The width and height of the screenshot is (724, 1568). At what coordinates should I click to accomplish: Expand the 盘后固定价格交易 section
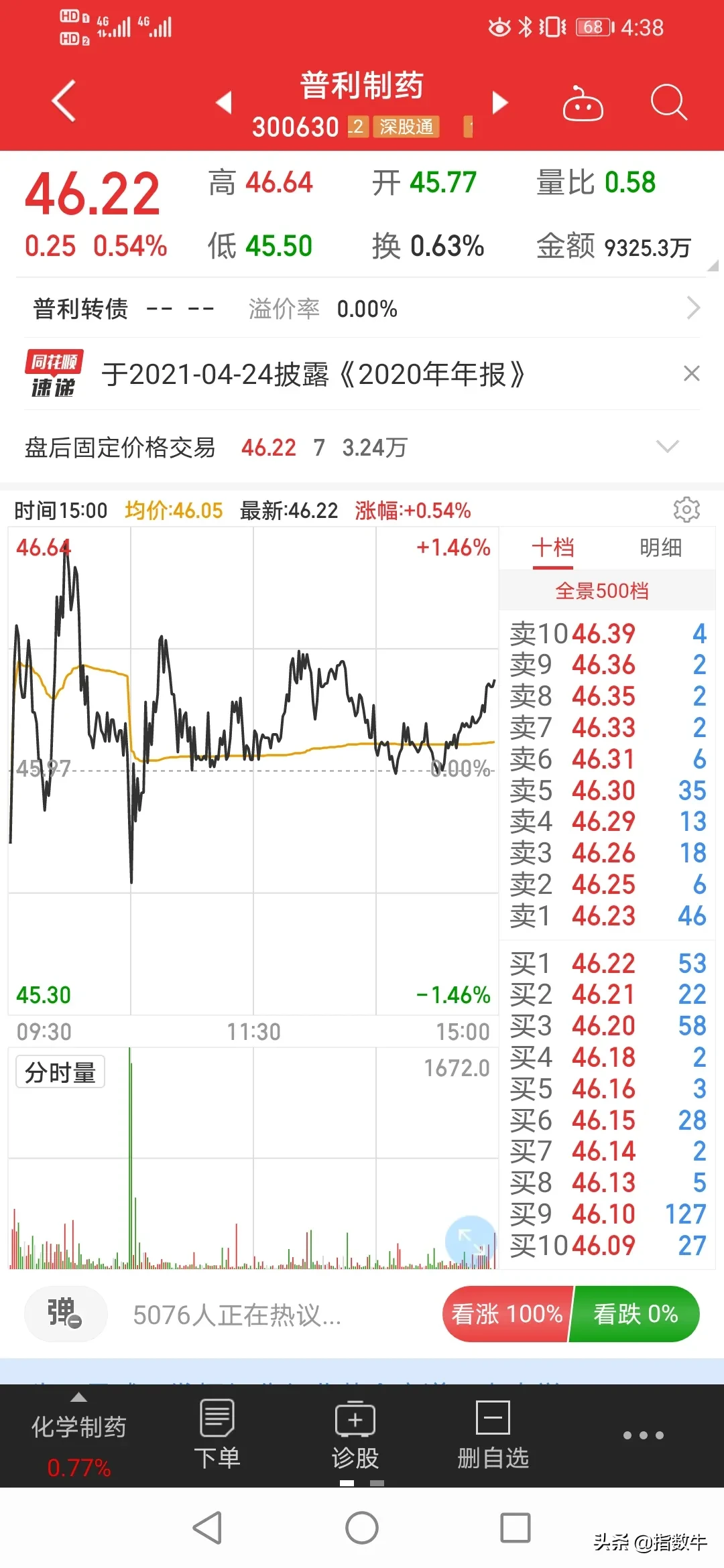point(667,447)
